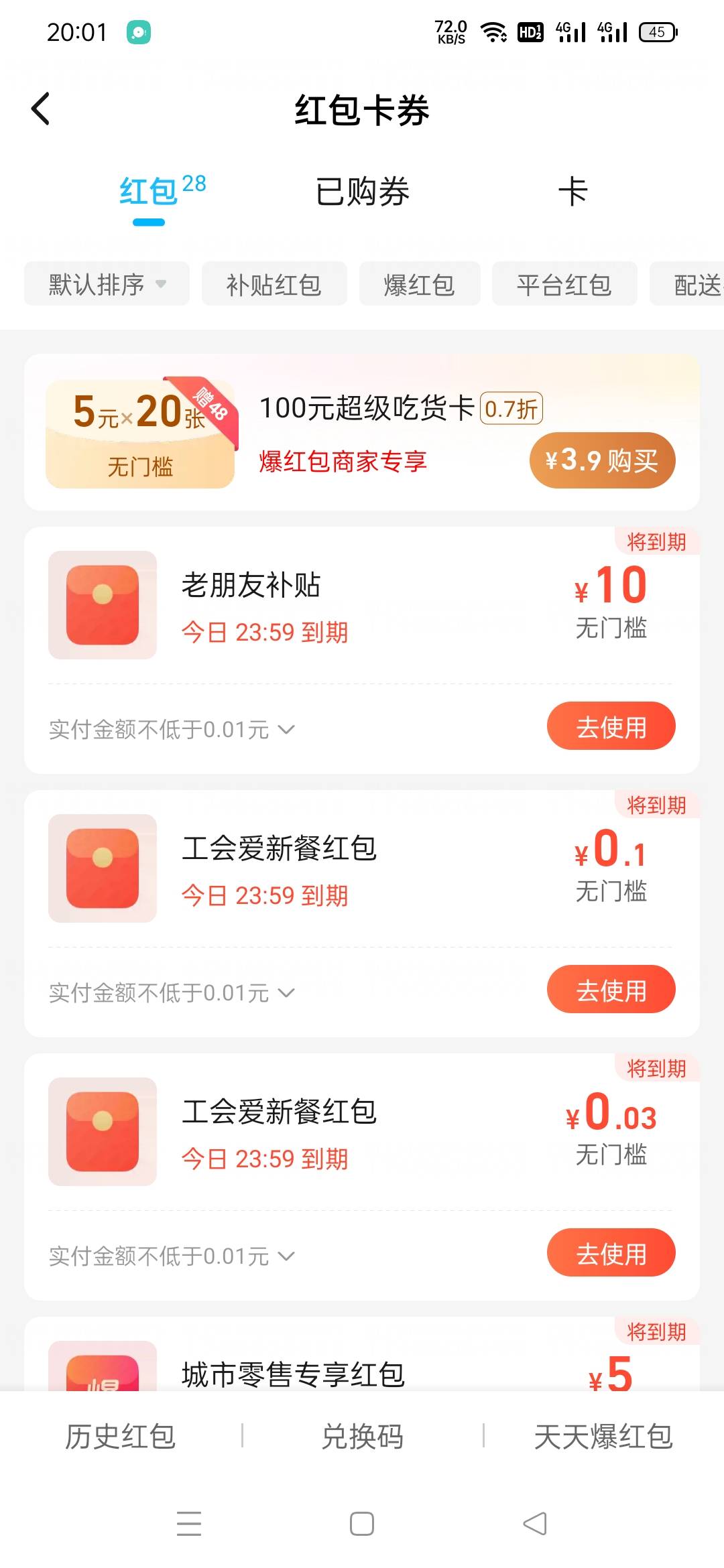Filter by 补贴红包 chip

point(274,284)
